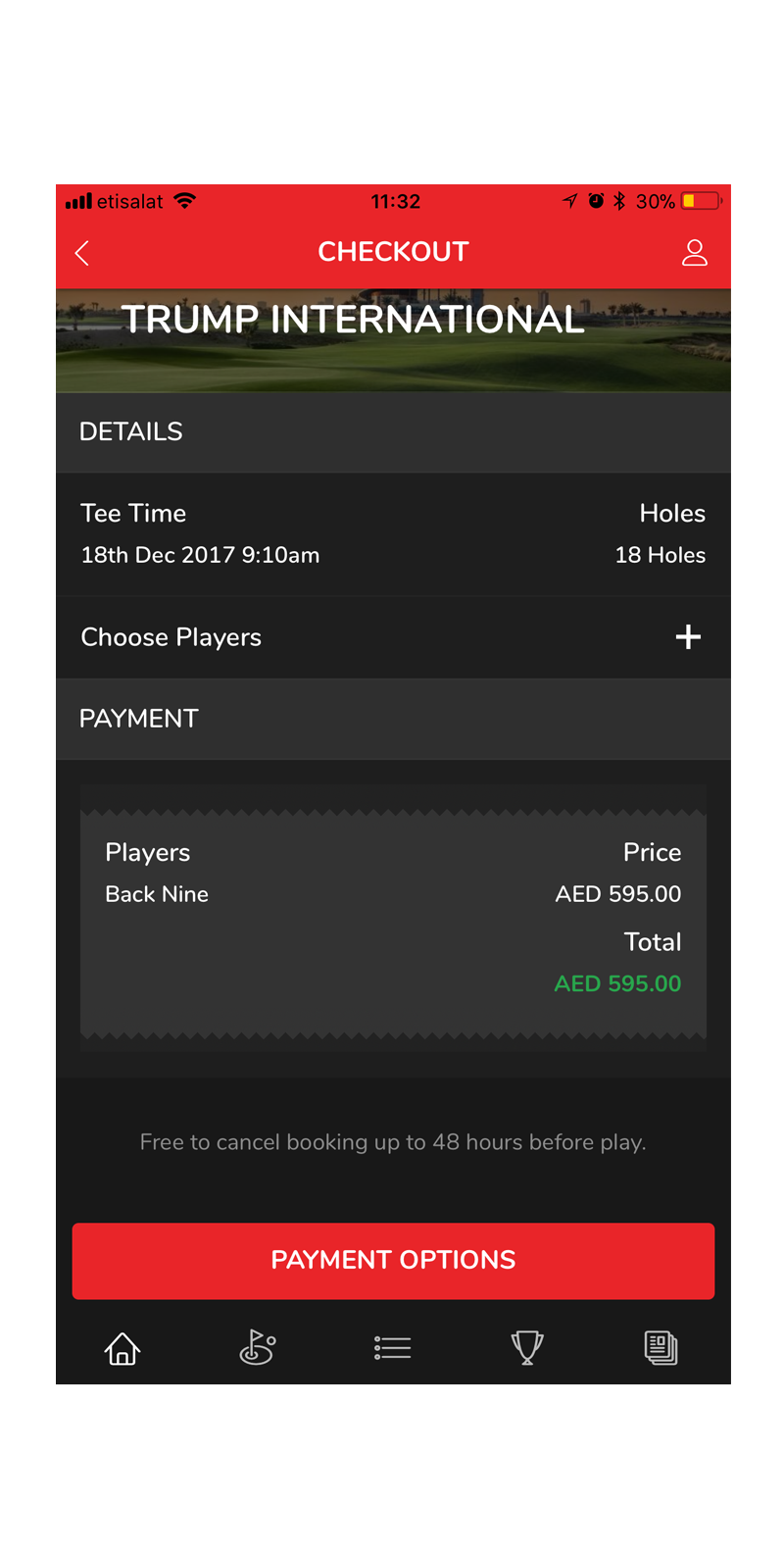Open the list tab in bottom bar

coord(392,1348)
